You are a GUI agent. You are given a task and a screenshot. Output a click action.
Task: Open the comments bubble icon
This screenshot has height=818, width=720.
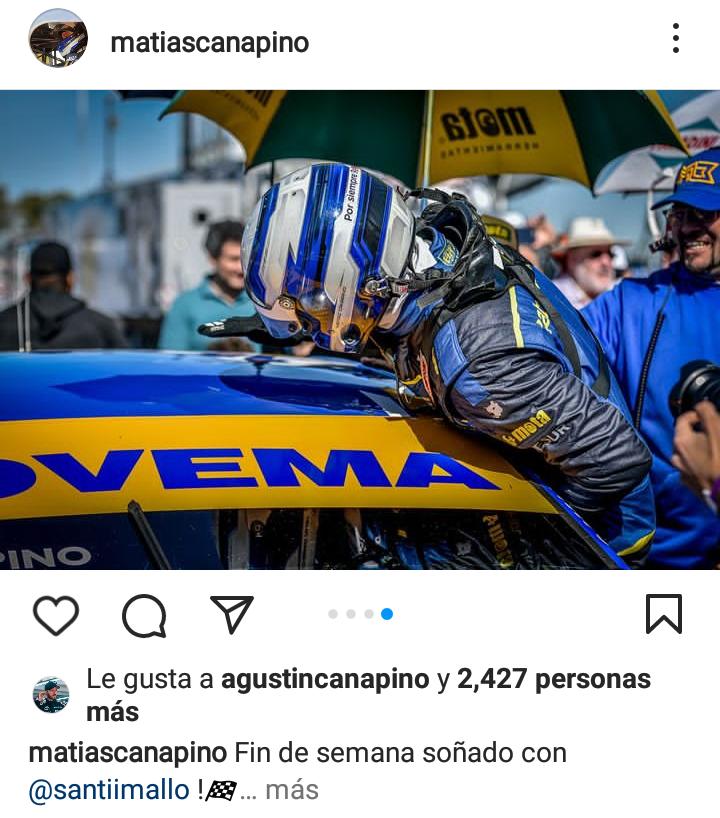click(144, 615)
